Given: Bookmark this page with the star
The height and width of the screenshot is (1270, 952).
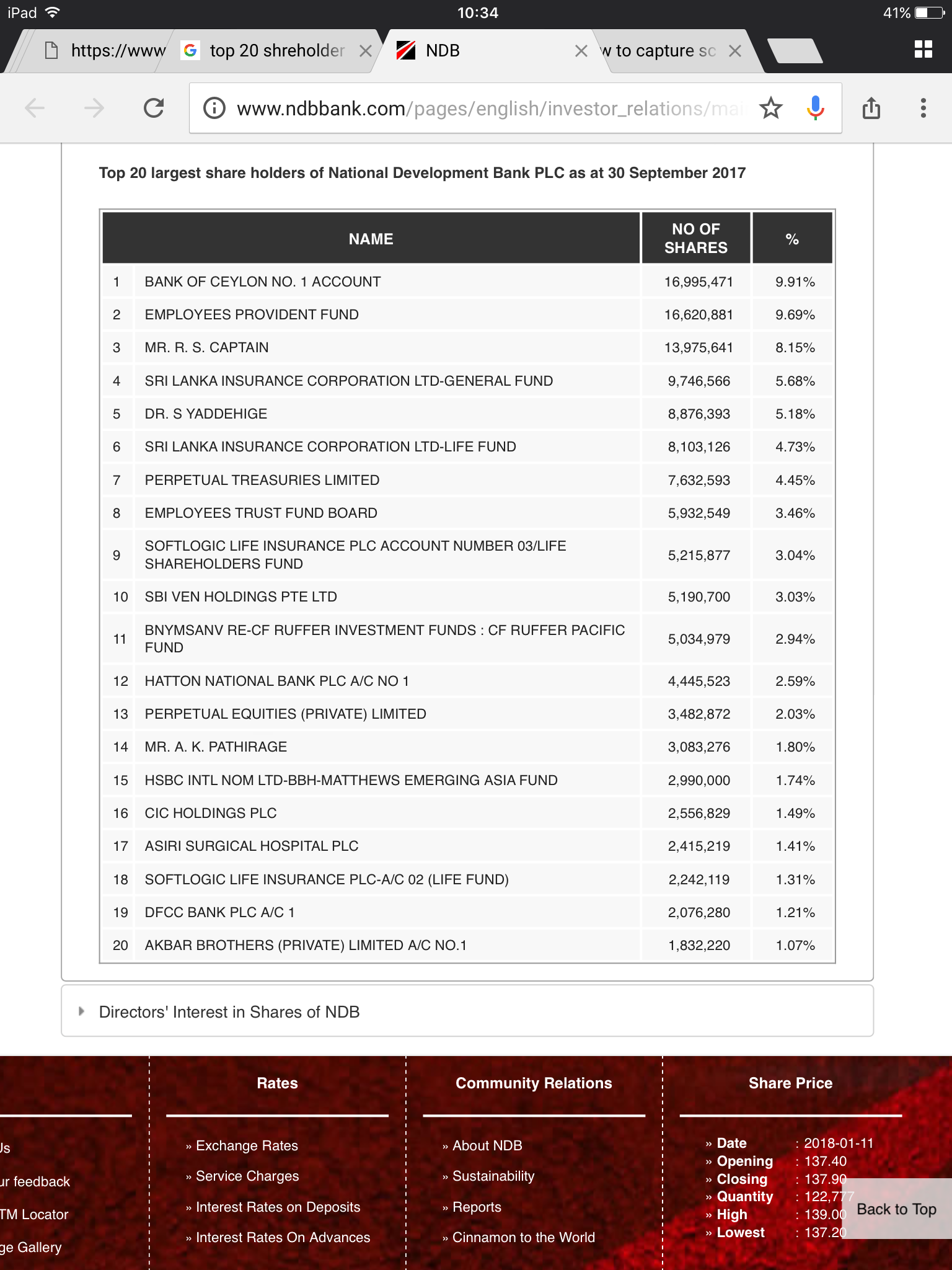Looking at the screenshot, I should coord(771,109).
